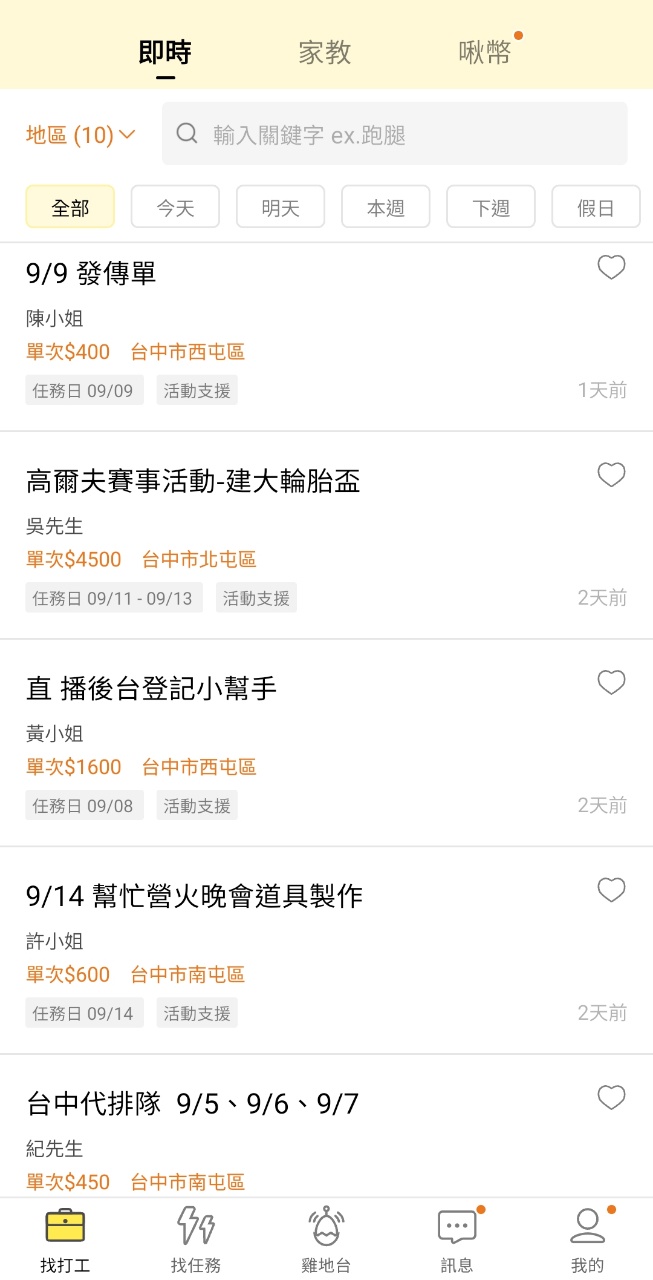Like the 台中代排隊 listing

[611, 1097]
